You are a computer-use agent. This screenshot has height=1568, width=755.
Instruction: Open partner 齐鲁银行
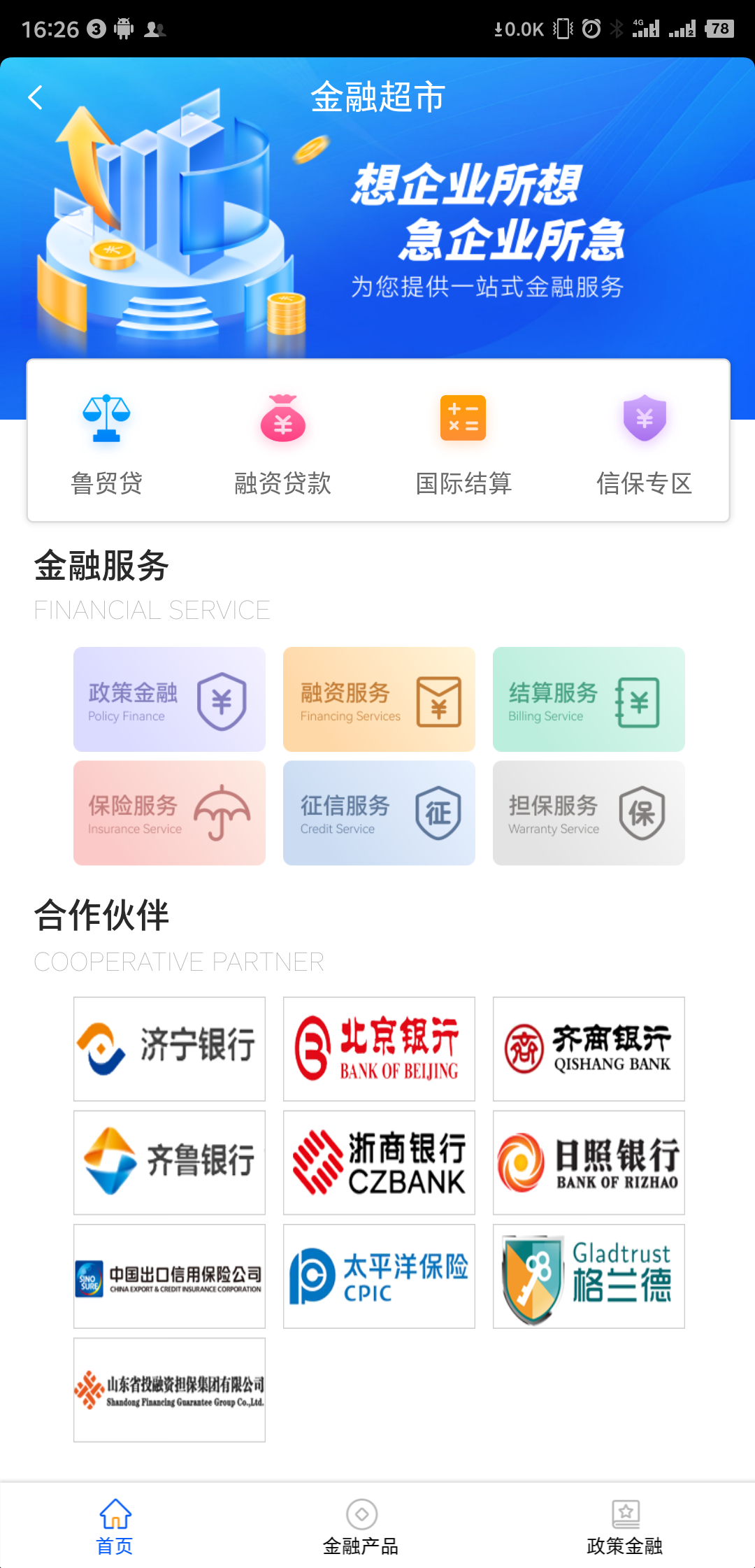[x=169, y=1162]
